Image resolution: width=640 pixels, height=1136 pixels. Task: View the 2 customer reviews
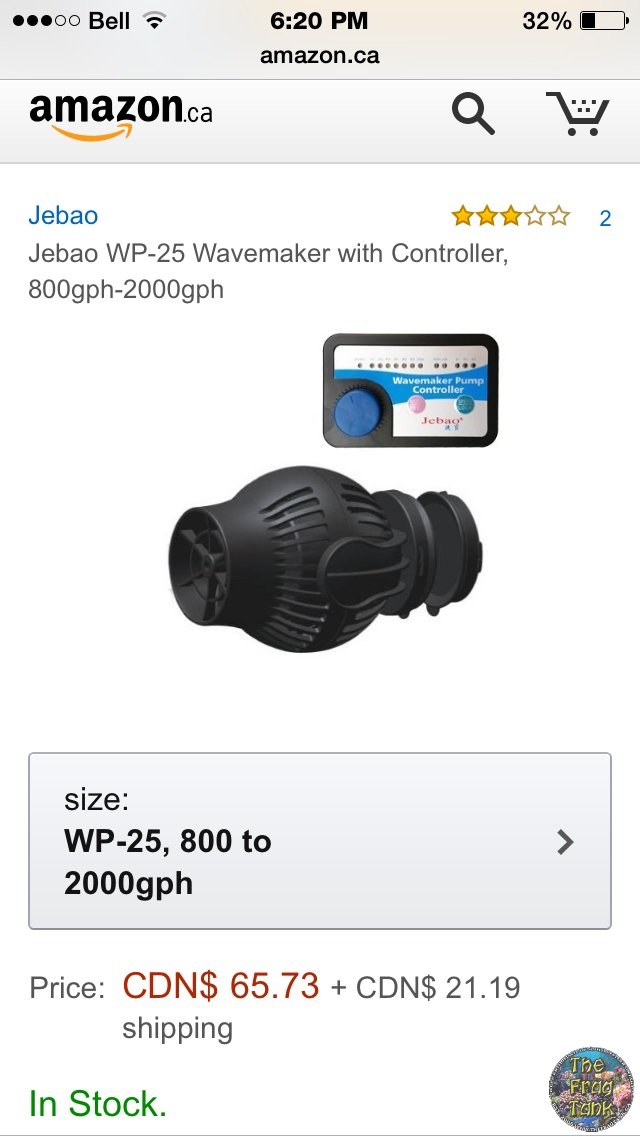[x=604, y=218]
